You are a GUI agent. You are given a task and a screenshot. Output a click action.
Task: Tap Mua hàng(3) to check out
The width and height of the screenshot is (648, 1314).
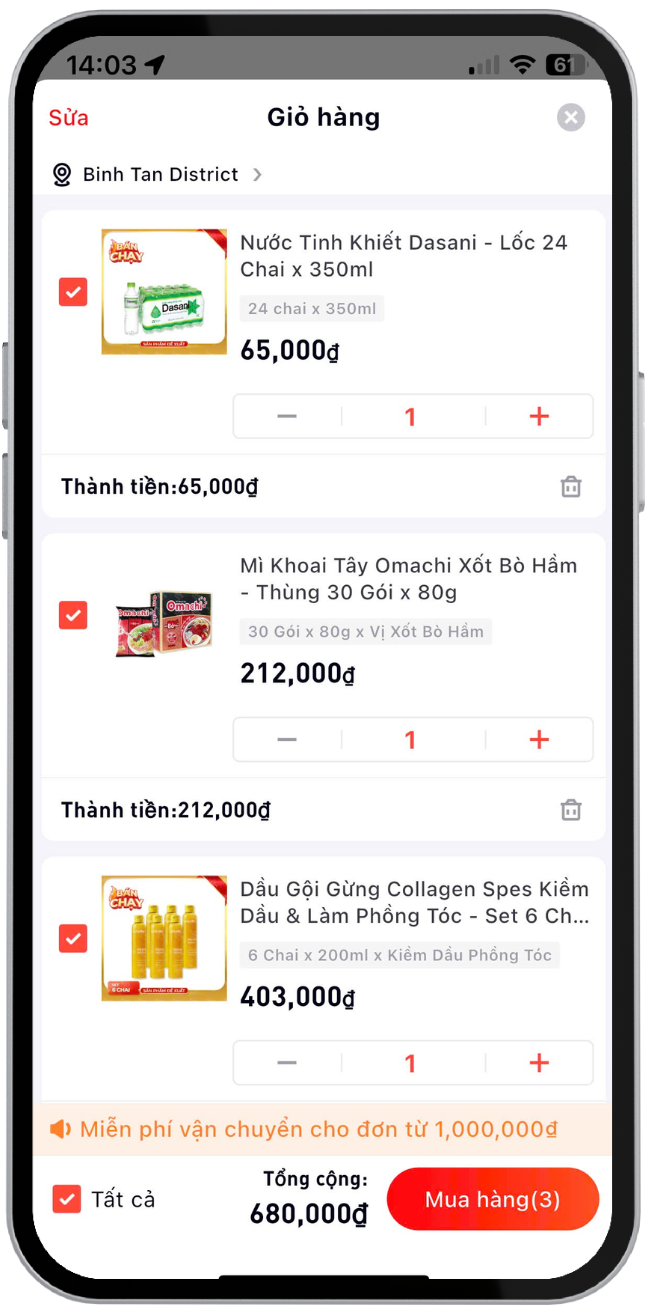pyautogui.click(x=492, y=1199)
